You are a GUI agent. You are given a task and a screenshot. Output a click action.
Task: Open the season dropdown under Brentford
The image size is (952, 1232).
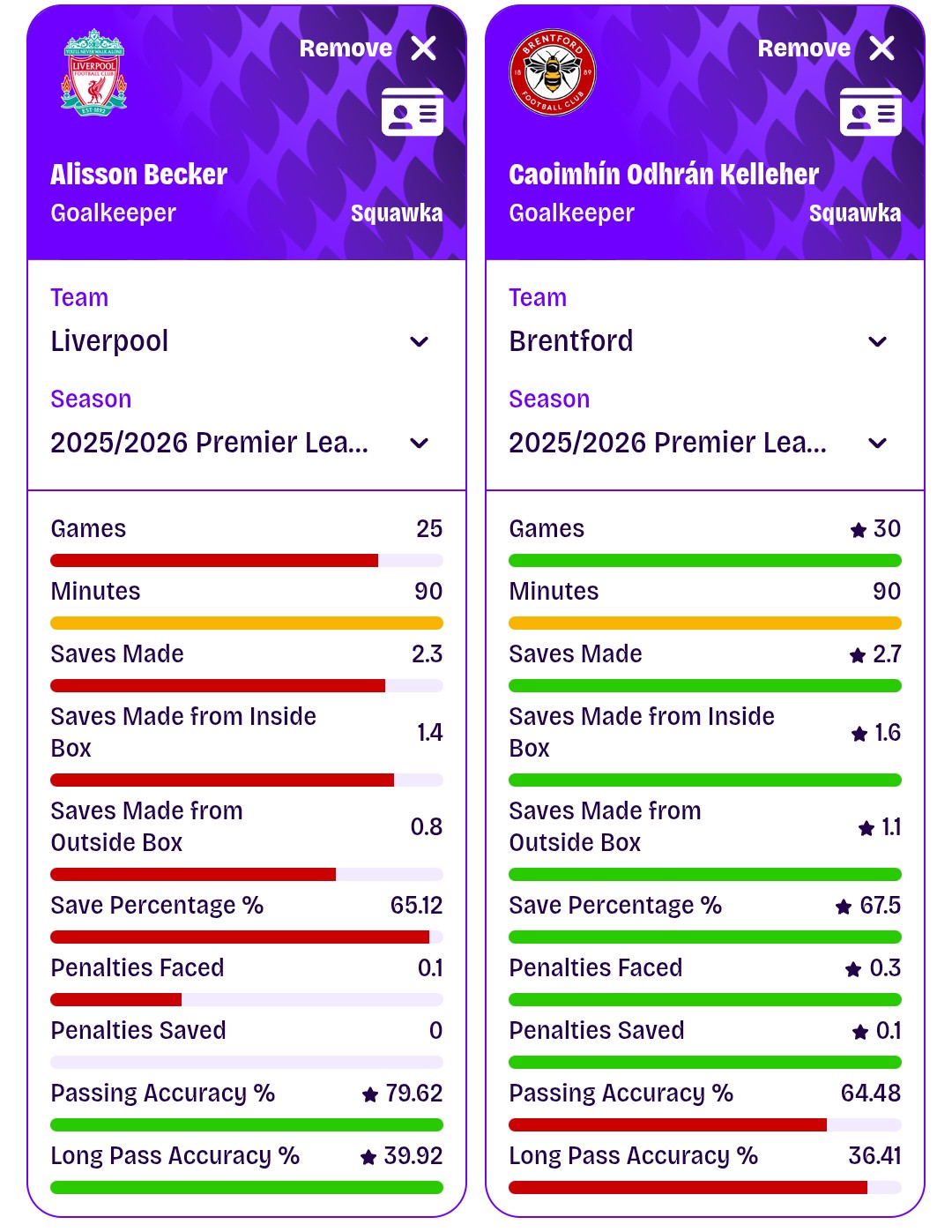click(x=877, y=443)
